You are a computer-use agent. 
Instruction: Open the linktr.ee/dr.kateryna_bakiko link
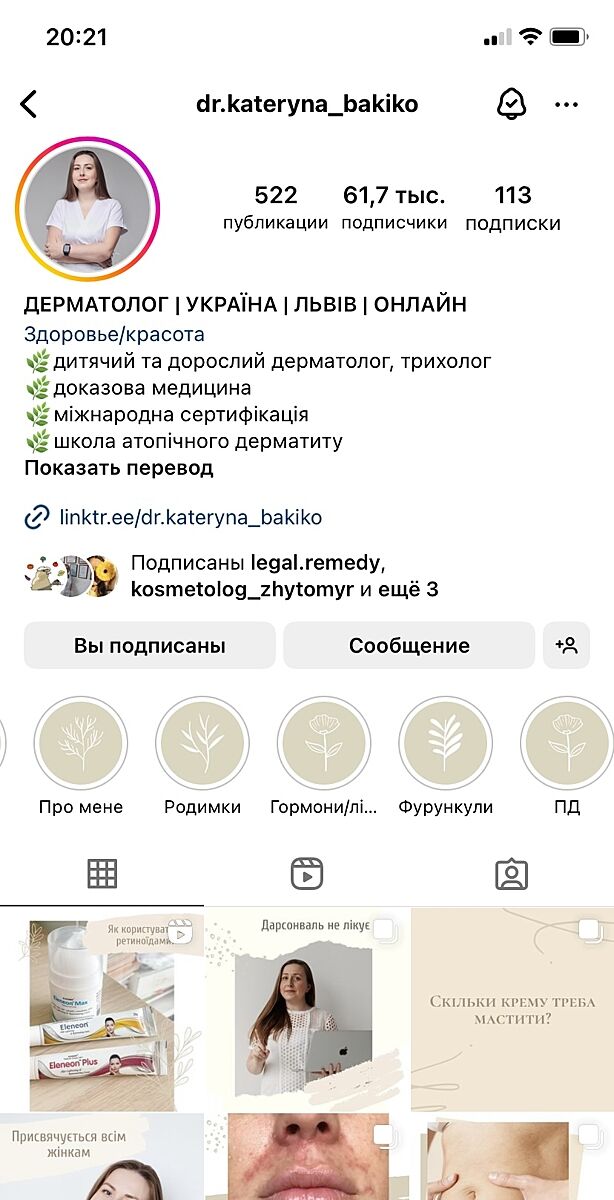190,518
